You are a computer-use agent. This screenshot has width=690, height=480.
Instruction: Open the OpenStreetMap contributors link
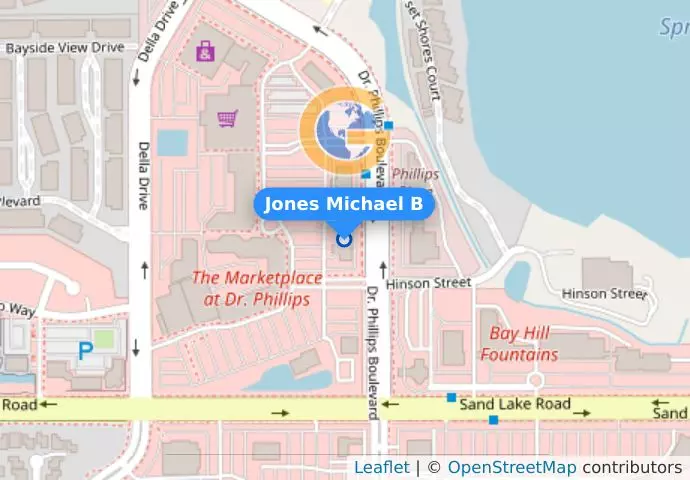point(511,468)
